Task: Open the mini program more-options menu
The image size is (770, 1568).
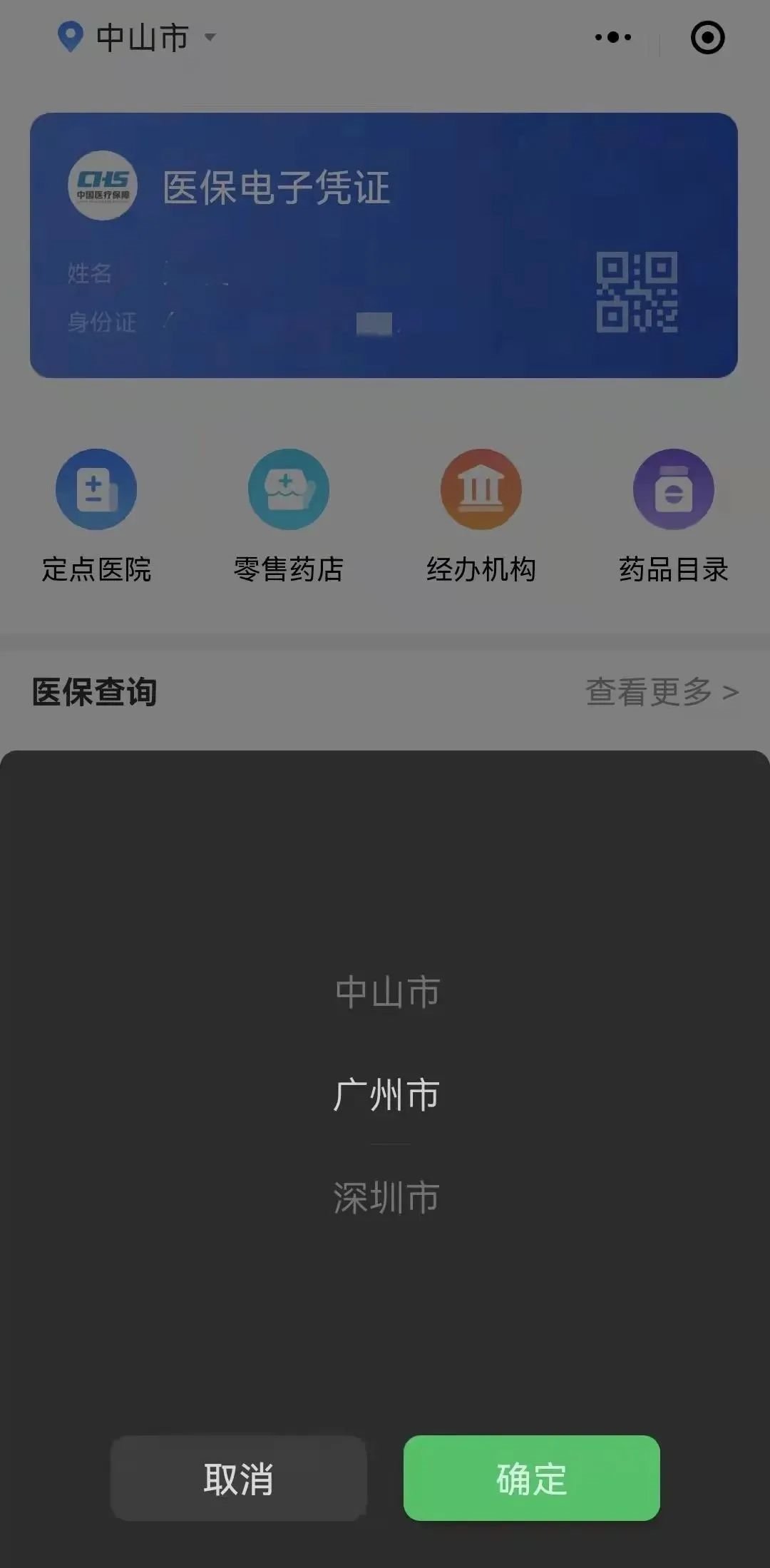Action: 613,37
